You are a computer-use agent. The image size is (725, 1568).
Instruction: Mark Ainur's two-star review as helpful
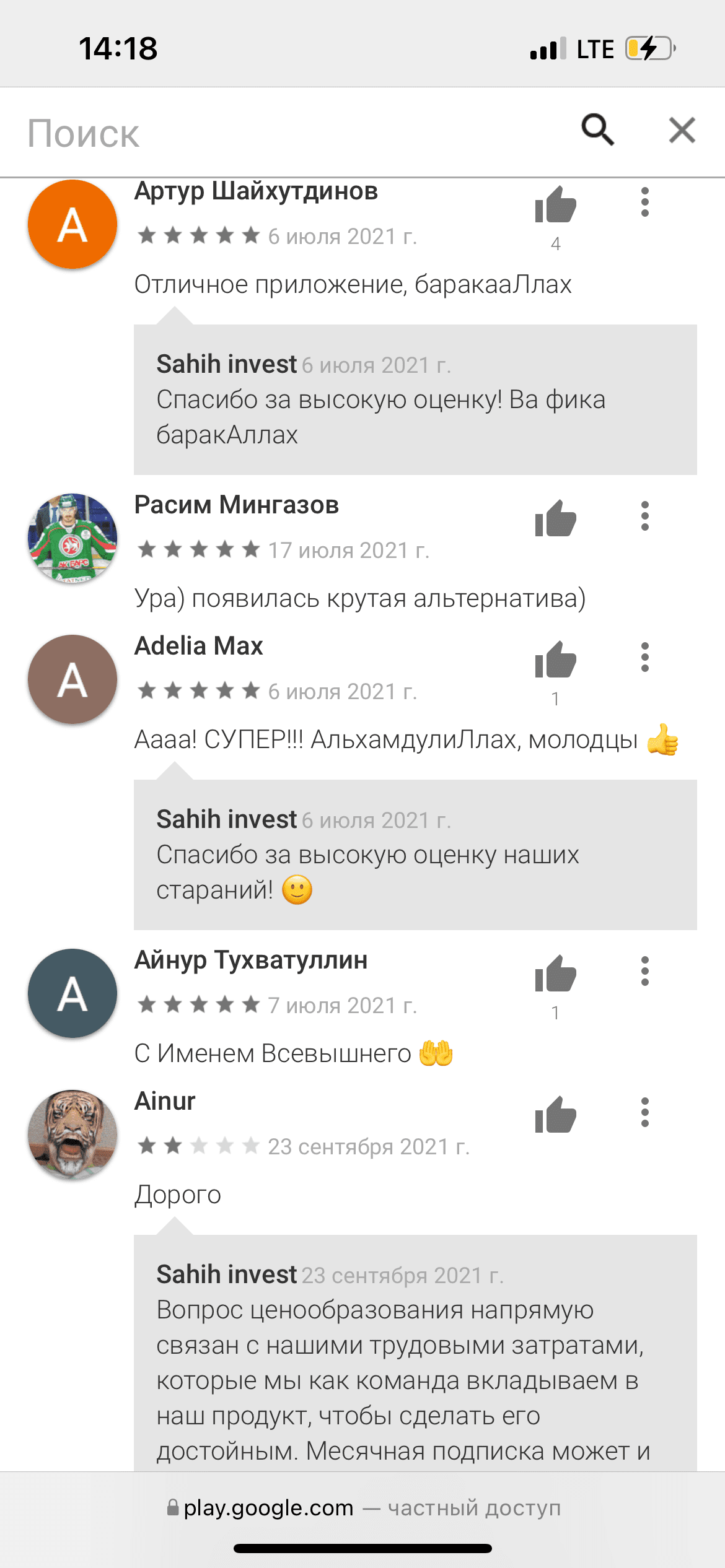click(555, 1115)
